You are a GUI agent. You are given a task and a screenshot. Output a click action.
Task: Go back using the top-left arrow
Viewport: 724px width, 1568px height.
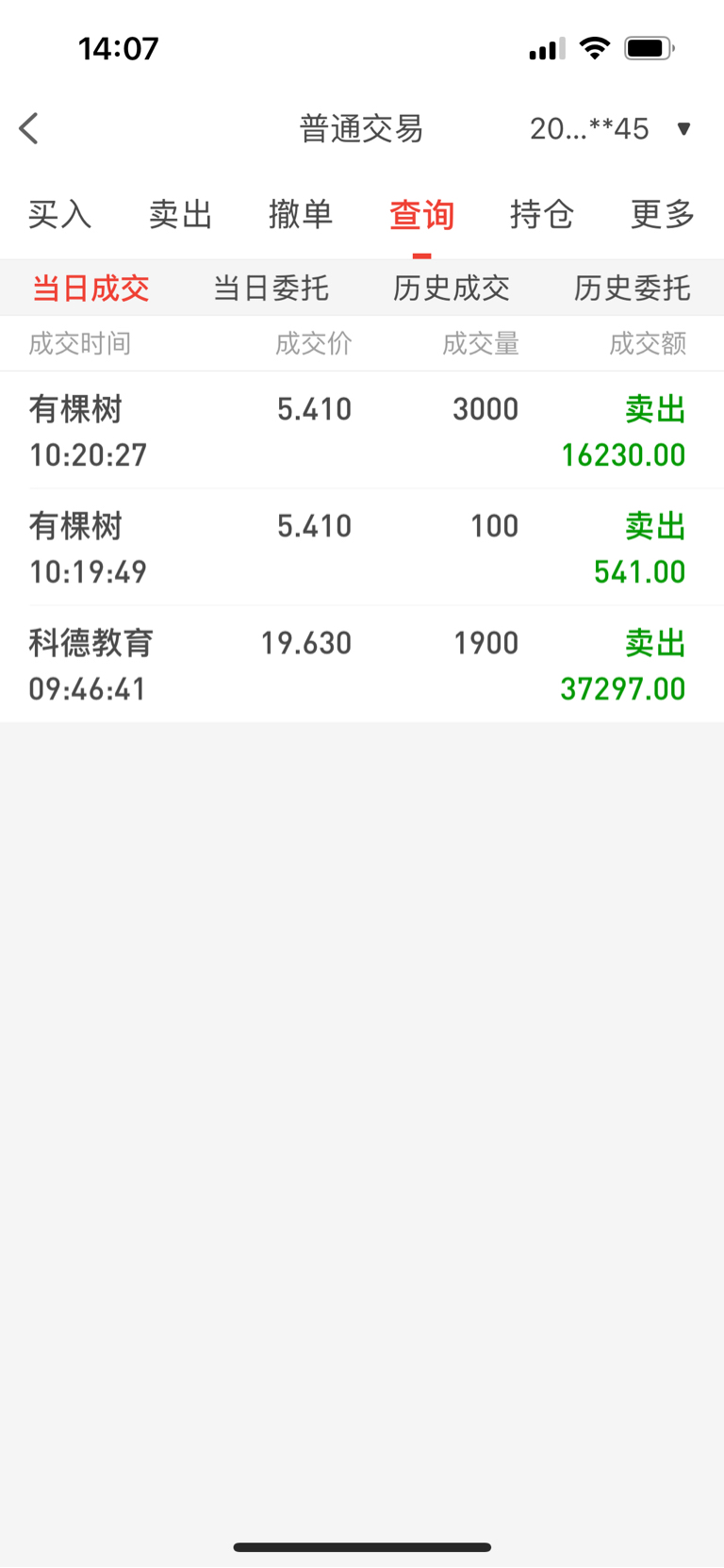tap(29, 128)
